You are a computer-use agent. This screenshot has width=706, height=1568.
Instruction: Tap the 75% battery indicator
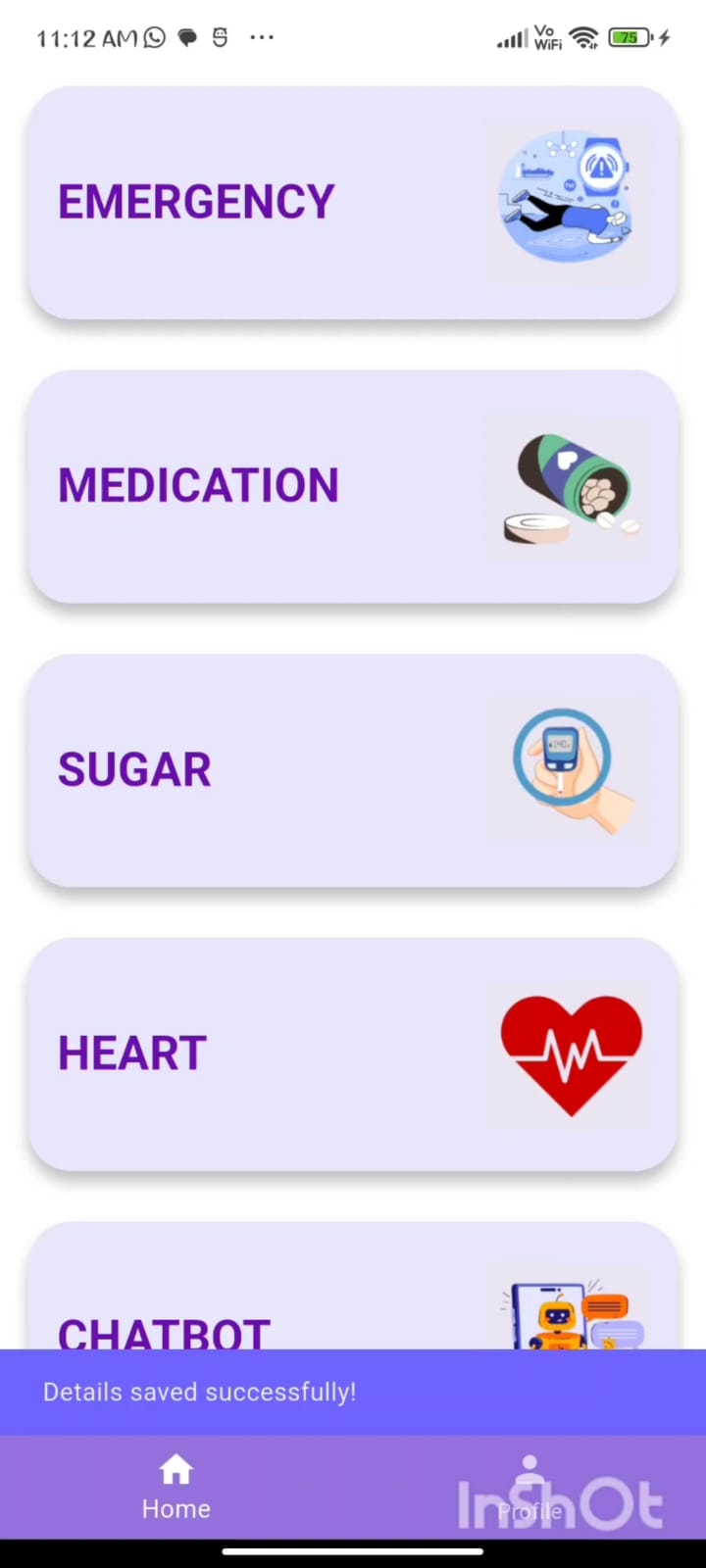(628, 37)
